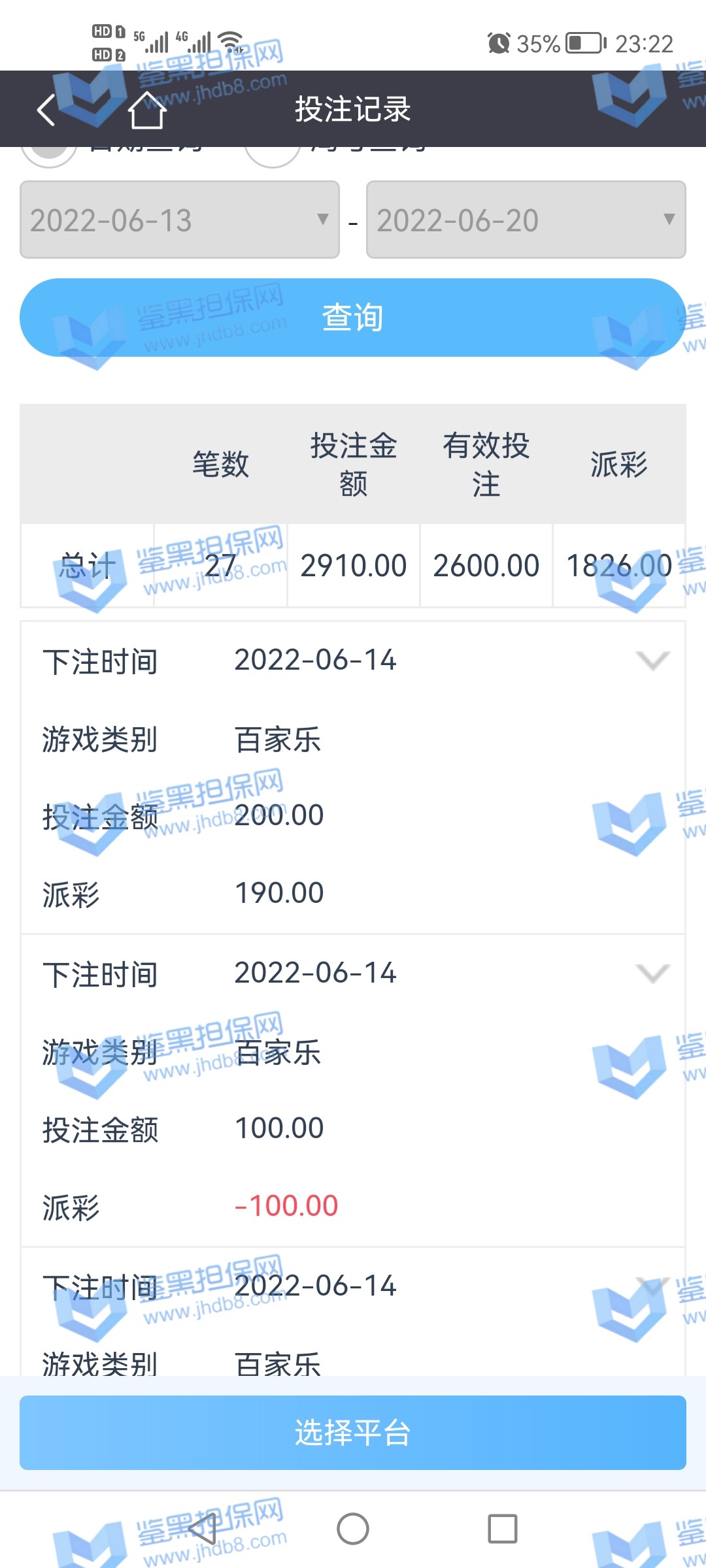Open the end date dropdown 2022-06-20
This screenshot has height=1568, width=706.
tap(526, 220)
